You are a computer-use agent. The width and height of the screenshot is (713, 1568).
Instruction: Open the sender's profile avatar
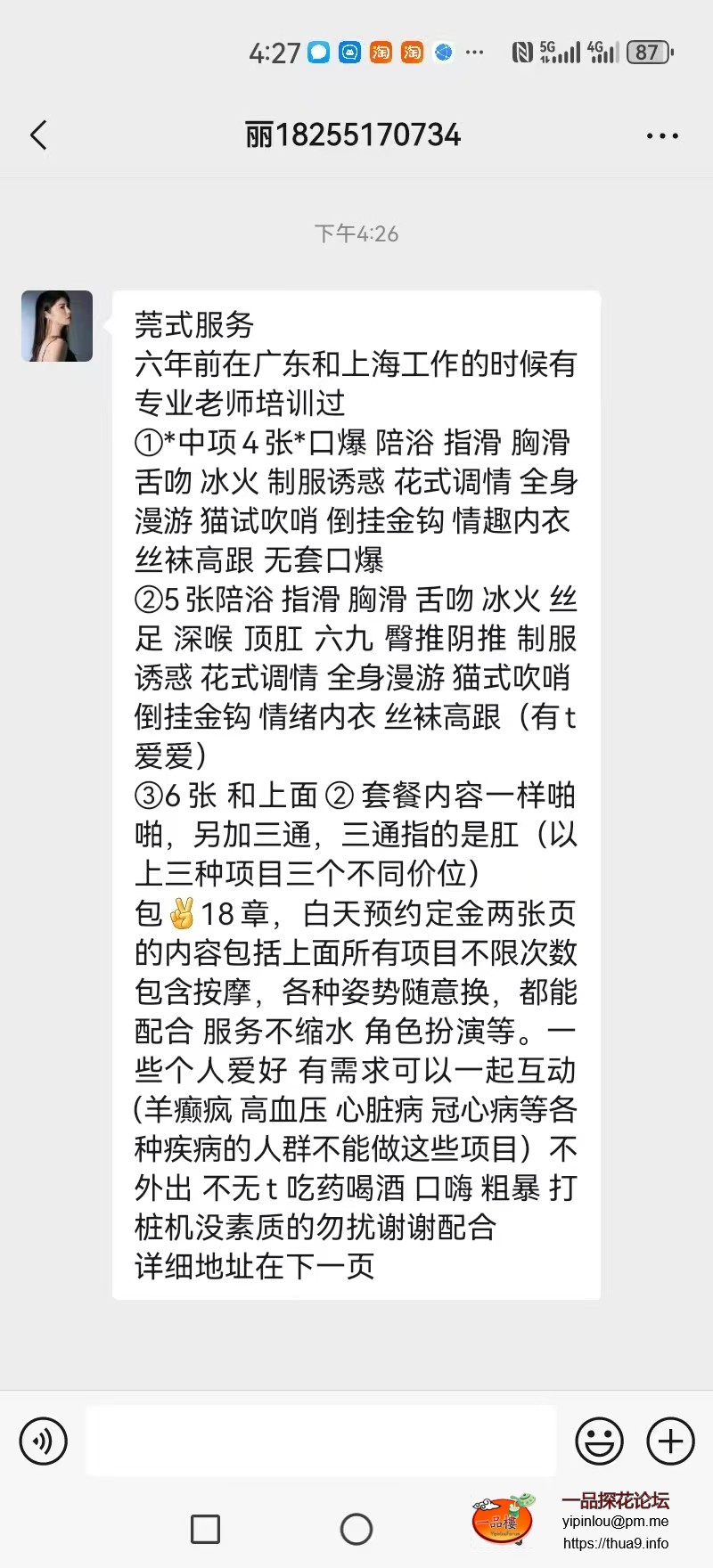pos(57,326)
